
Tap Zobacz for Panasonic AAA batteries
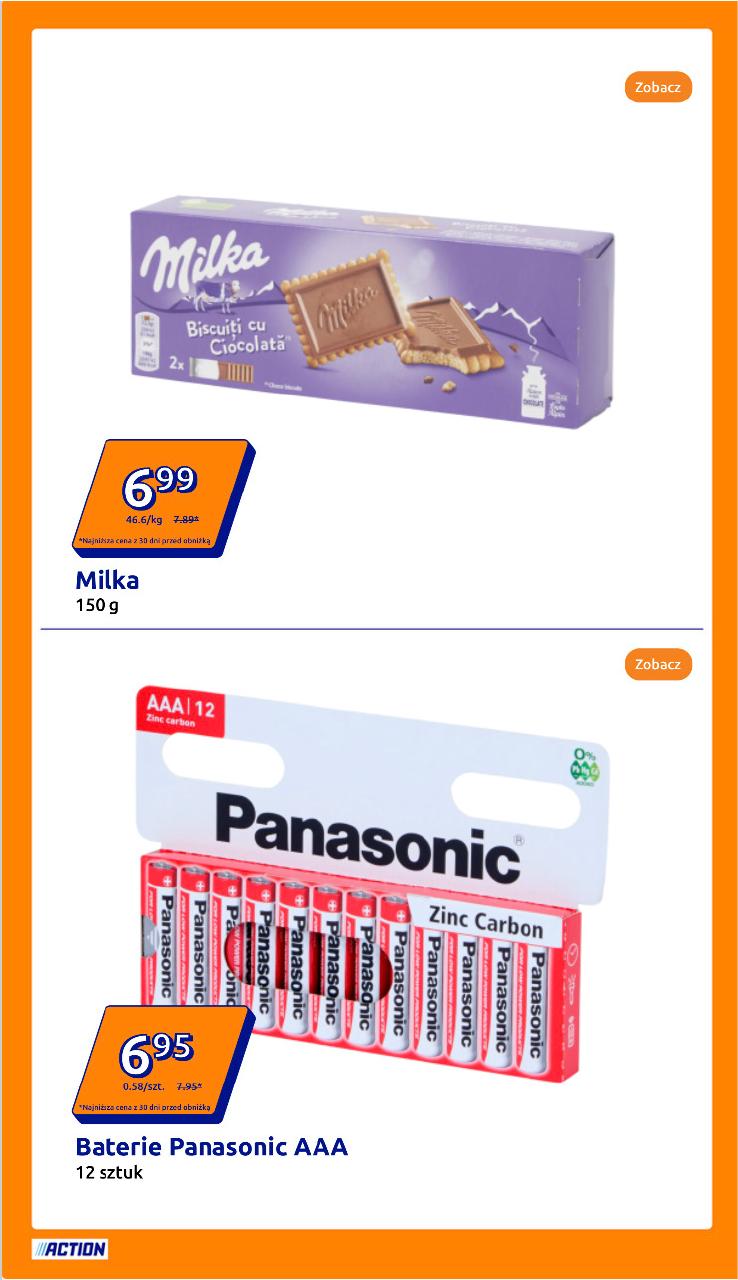658,664
